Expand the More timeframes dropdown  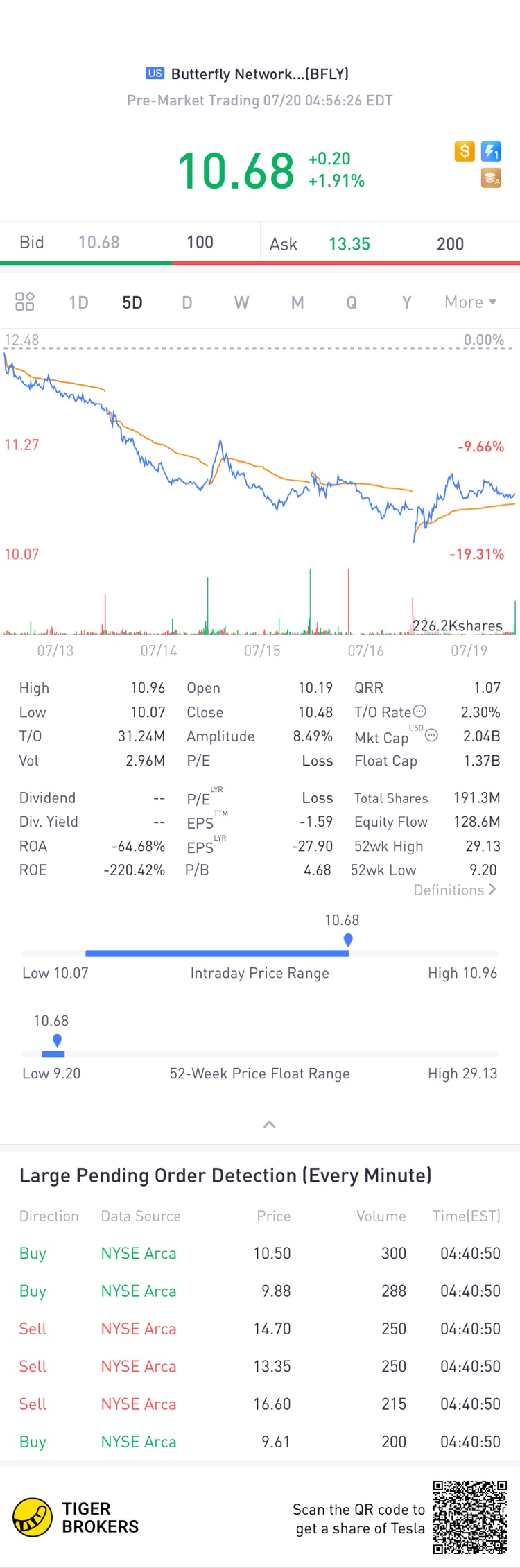pyautogui.click(x=470, y=302)
